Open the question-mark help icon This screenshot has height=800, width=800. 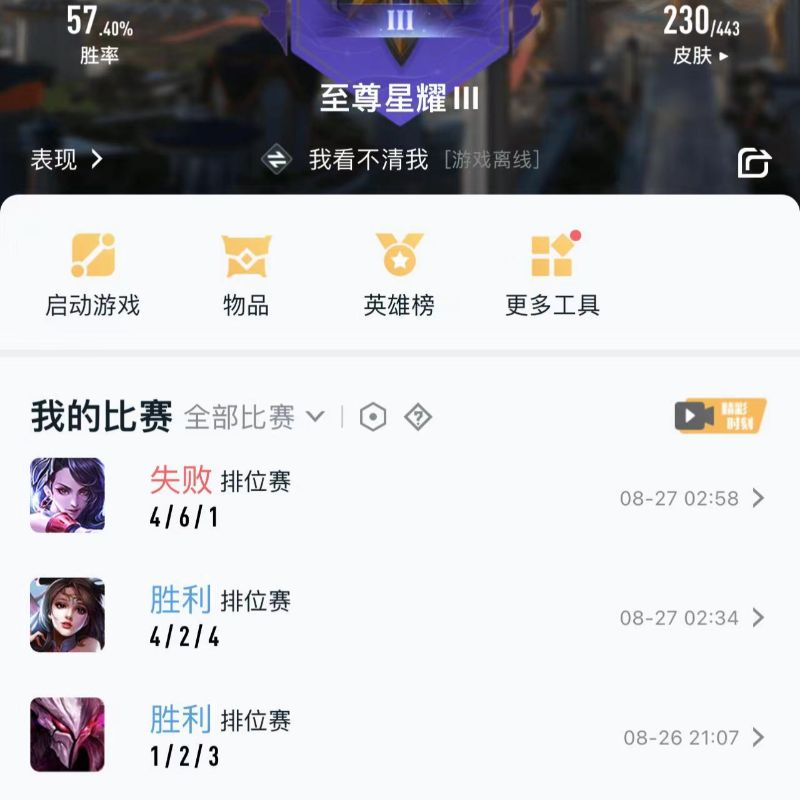(418, 417)
